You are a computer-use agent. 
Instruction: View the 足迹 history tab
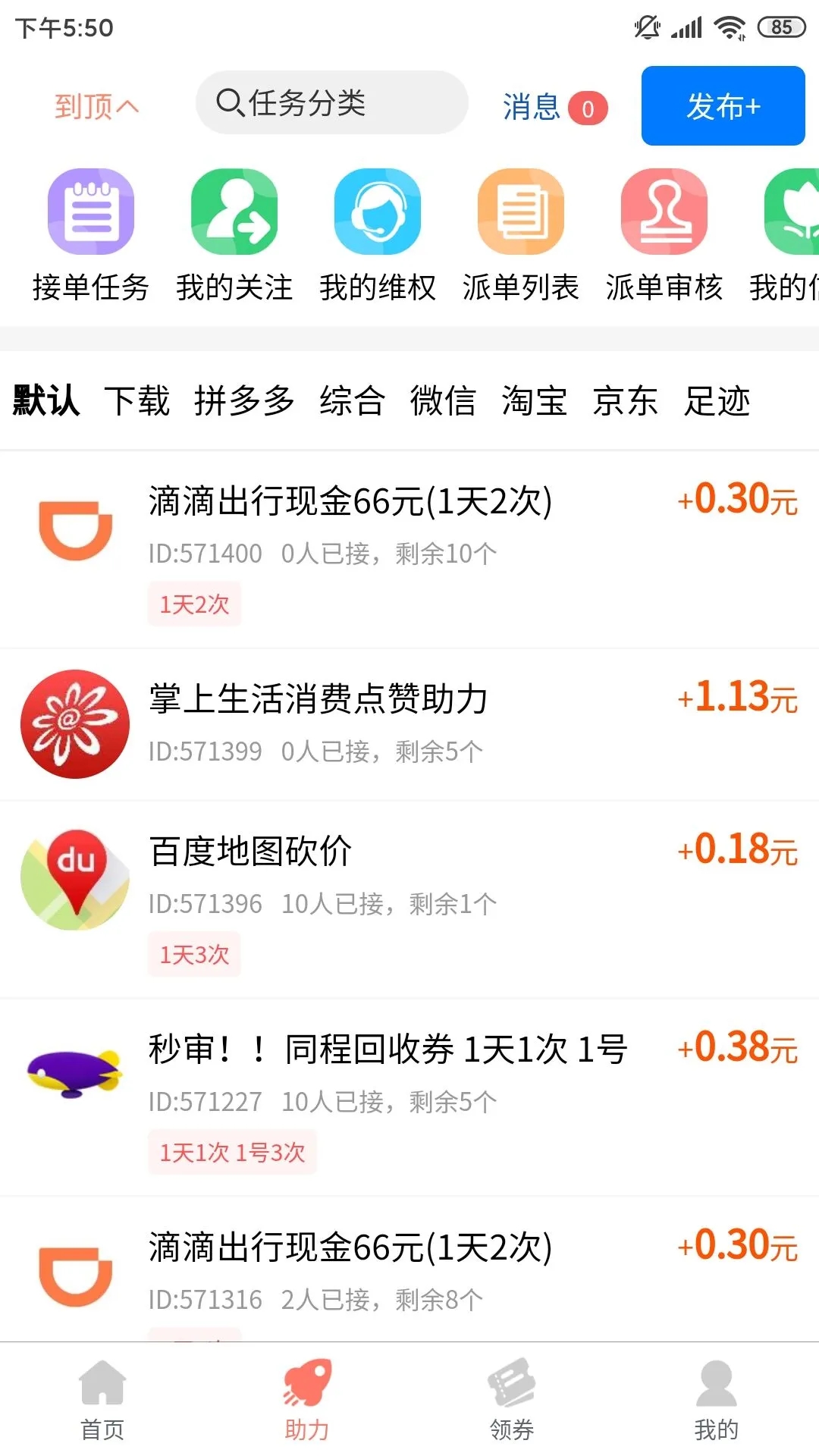coord(716,403)
